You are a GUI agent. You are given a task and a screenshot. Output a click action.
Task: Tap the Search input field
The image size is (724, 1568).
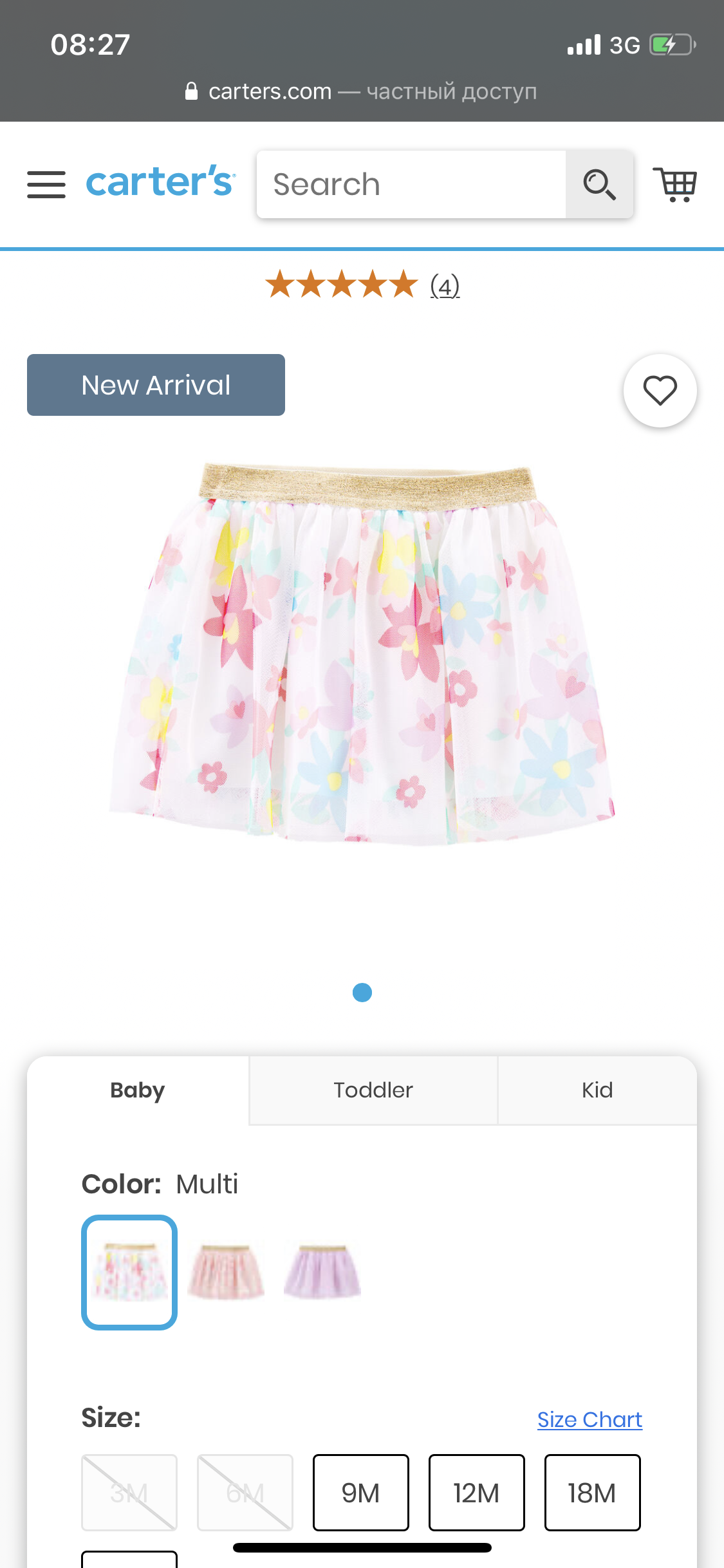coord(411,185)
